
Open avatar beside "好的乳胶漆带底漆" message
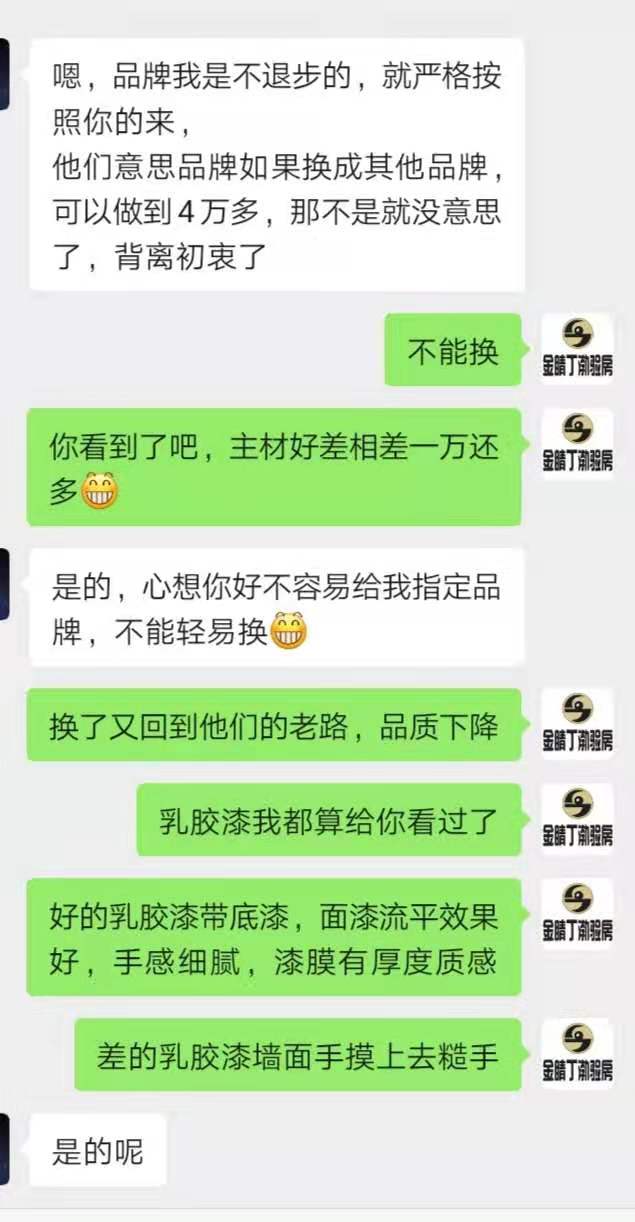pyautogui.click(x=577, y=914)
